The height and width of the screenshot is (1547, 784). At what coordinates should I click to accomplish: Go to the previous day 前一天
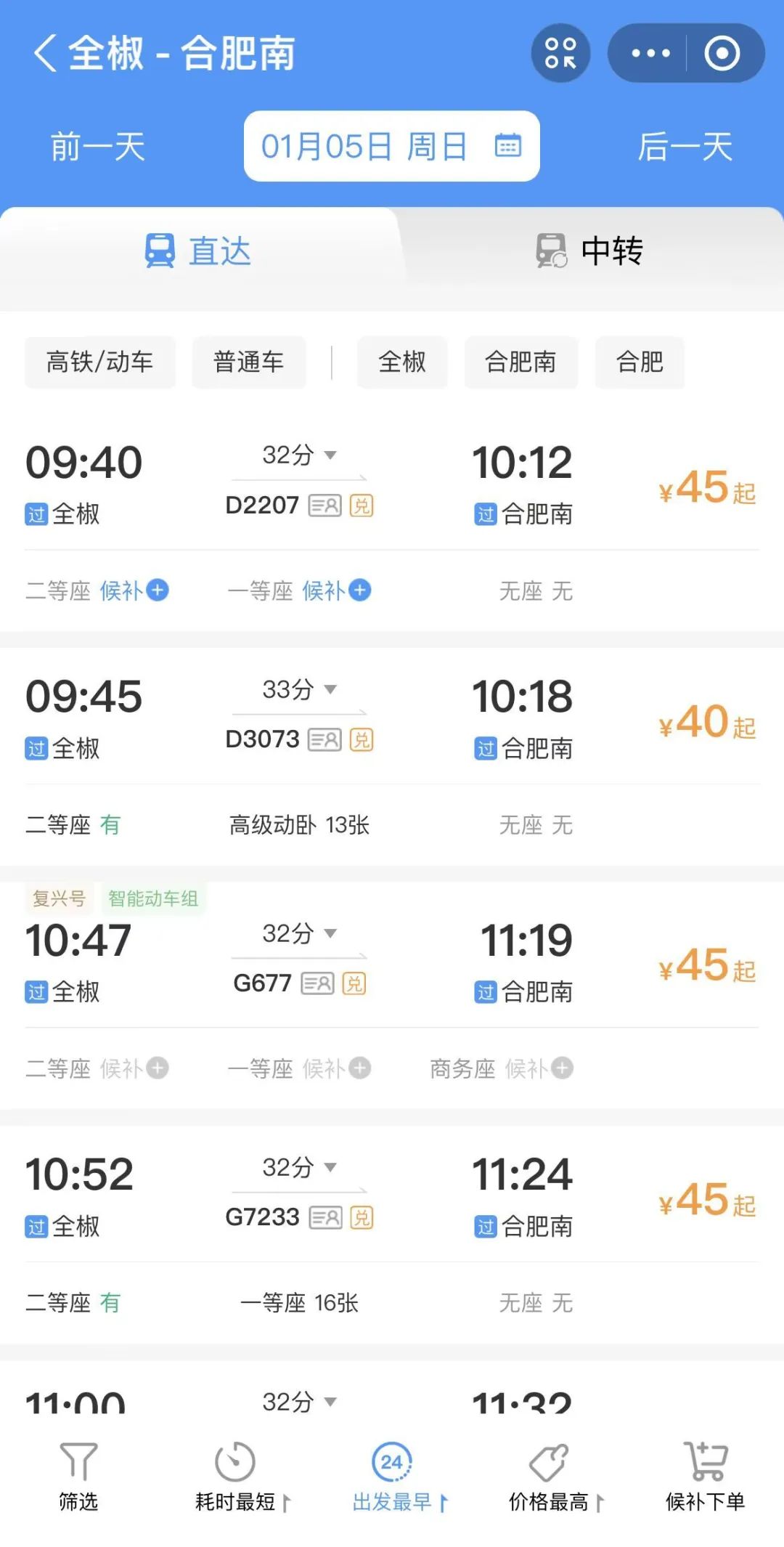click(98, 147)
